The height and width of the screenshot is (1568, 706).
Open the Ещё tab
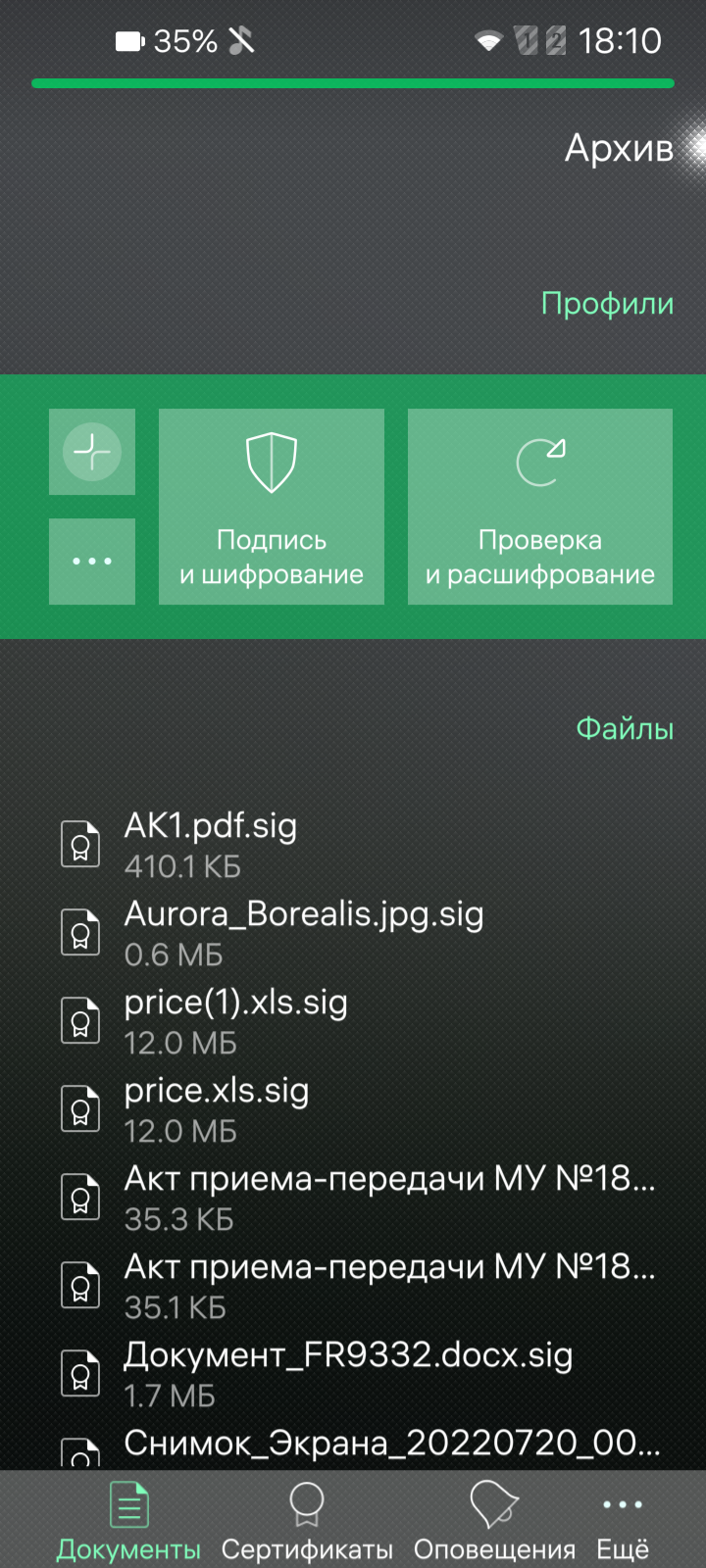click(623, 1522)
